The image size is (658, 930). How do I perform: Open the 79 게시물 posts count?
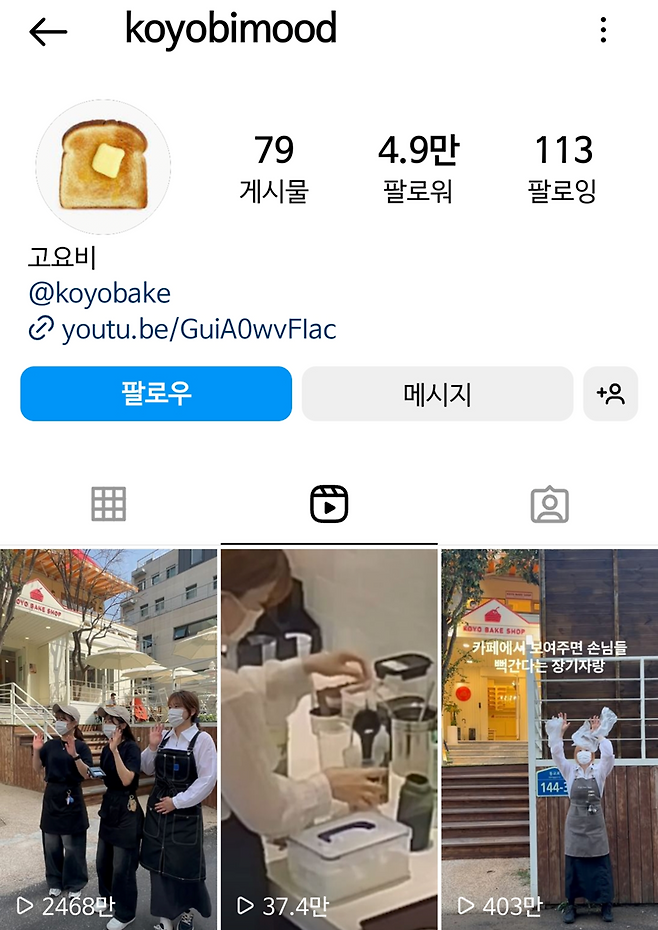coord(273,167)
